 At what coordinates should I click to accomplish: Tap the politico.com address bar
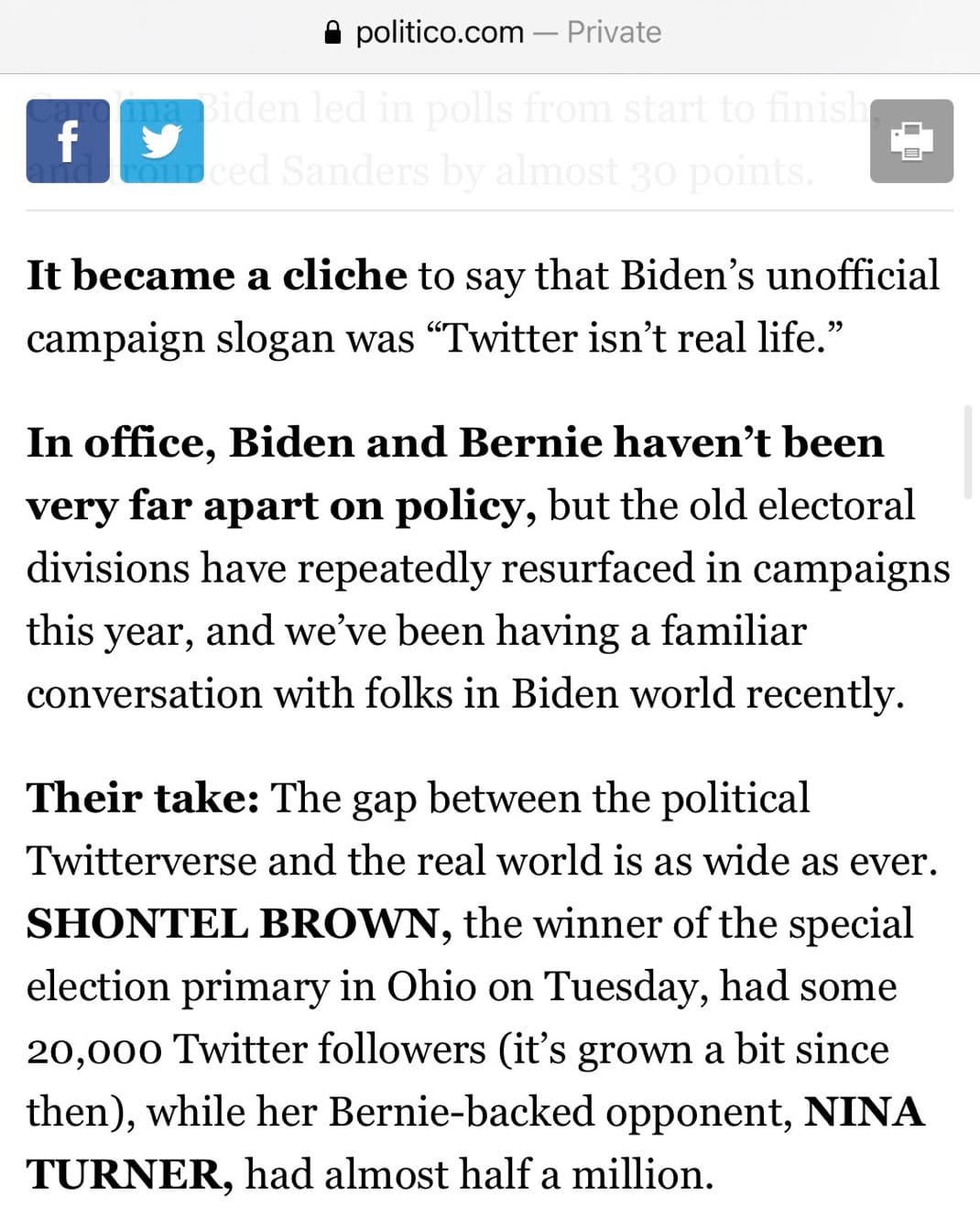tap(492, 33)
